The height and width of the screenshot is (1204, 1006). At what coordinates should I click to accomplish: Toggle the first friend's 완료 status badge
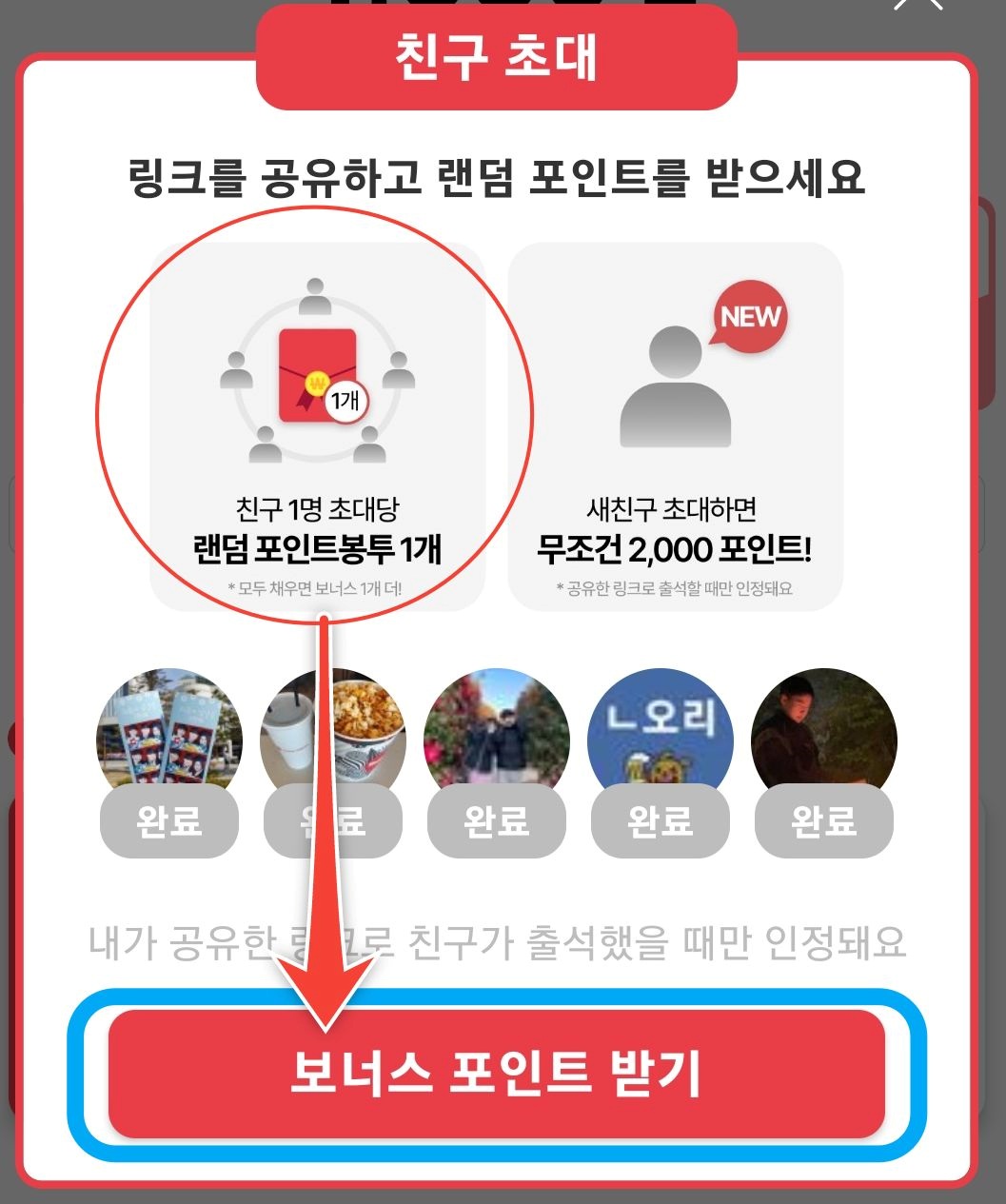[x=169, y=822]
